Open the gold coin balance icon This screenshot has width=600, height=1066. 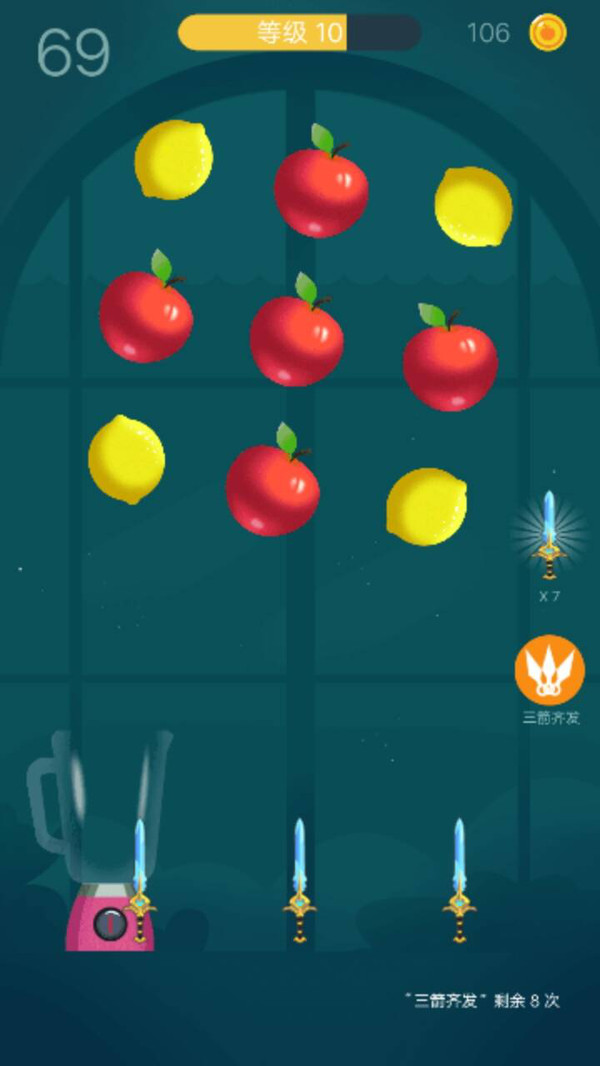click(547, 33)
